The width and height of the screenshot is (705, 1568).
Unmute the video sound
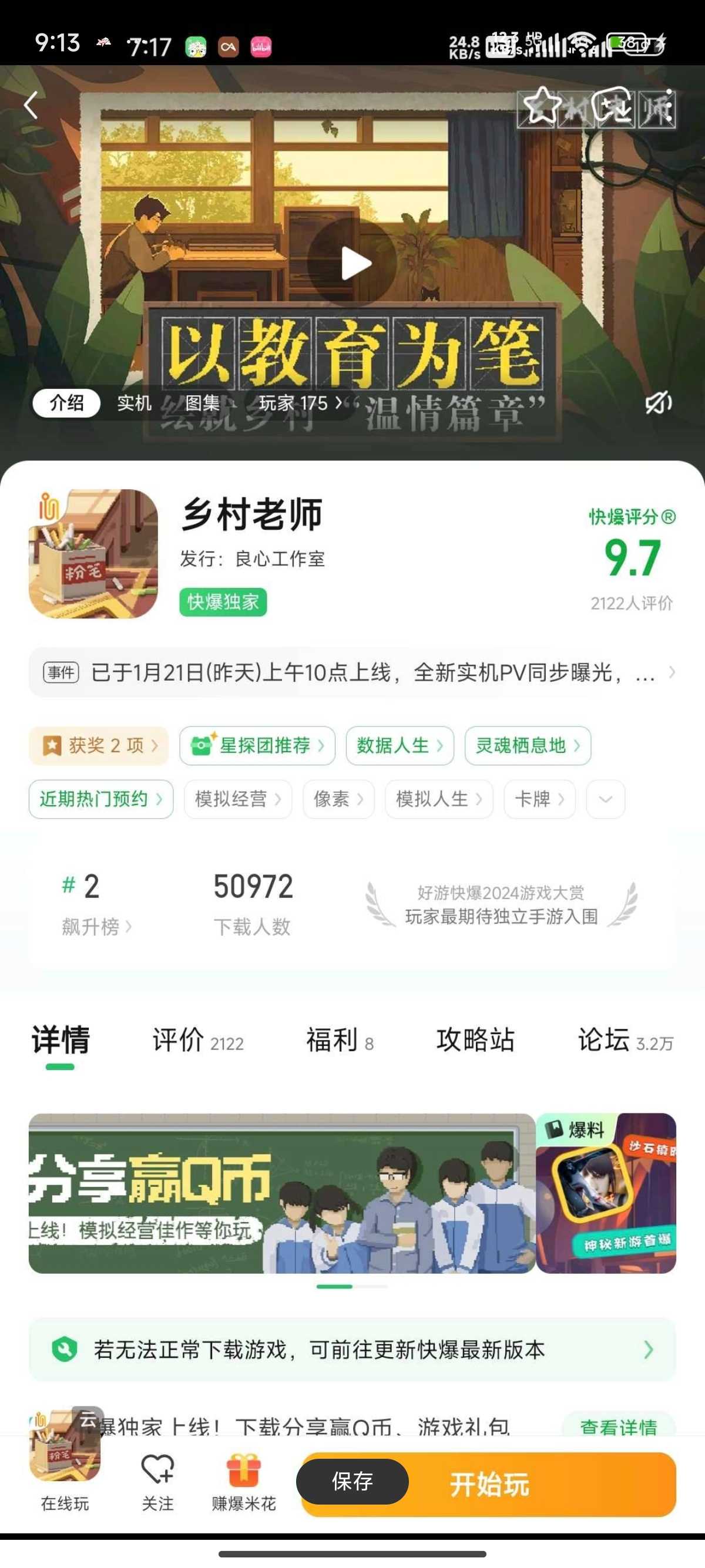657,402
